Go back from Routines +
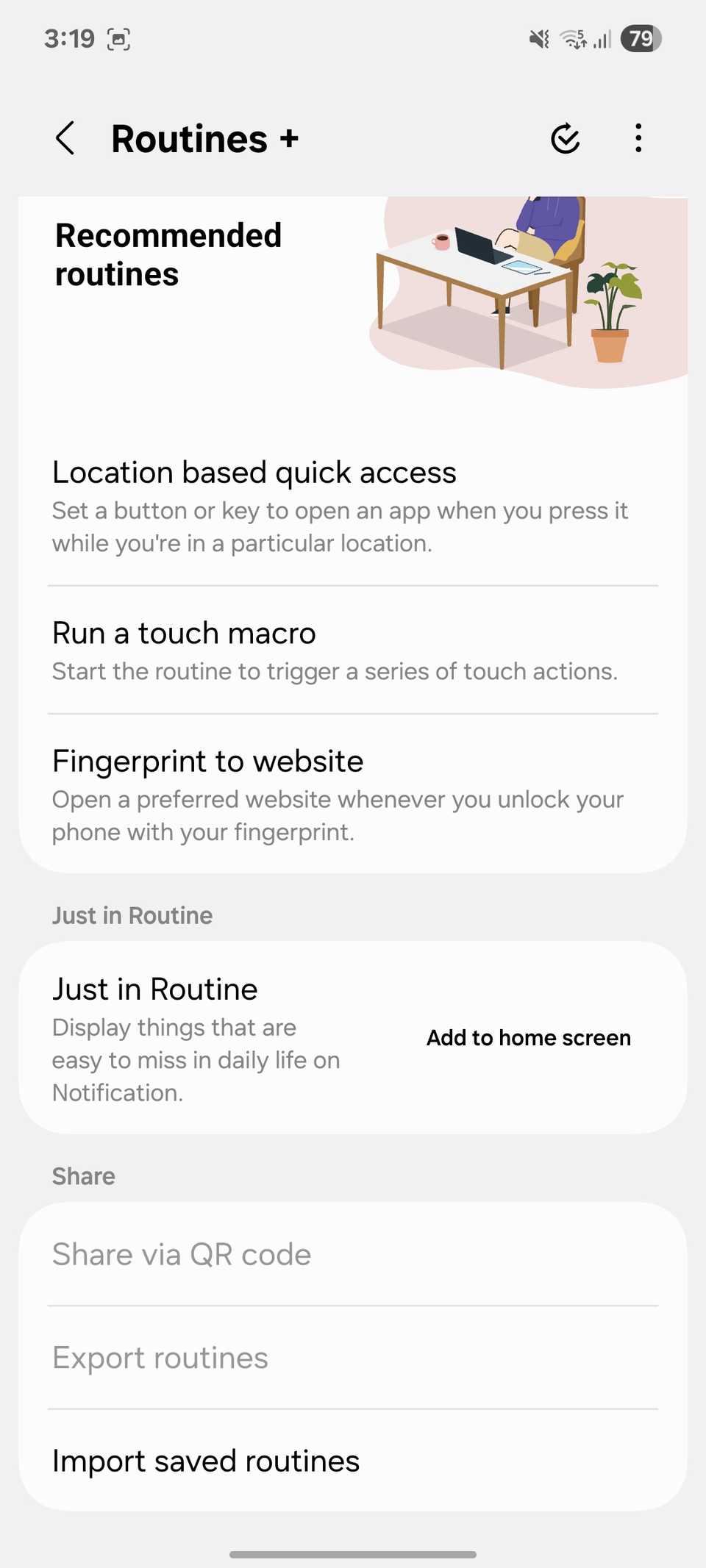The height and width of the screenshot is (1568, 706). coord(65,138)
